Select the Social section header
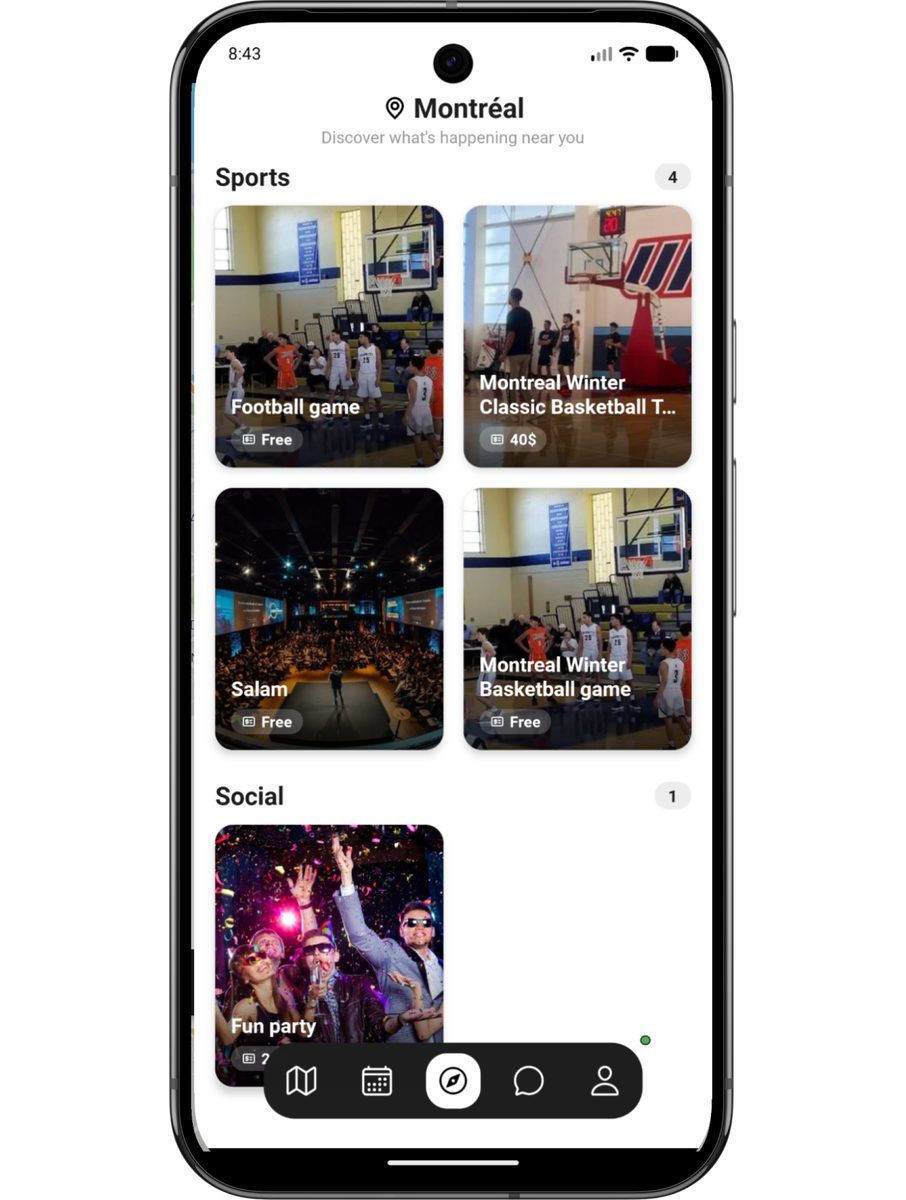 (x=250, y=796)
